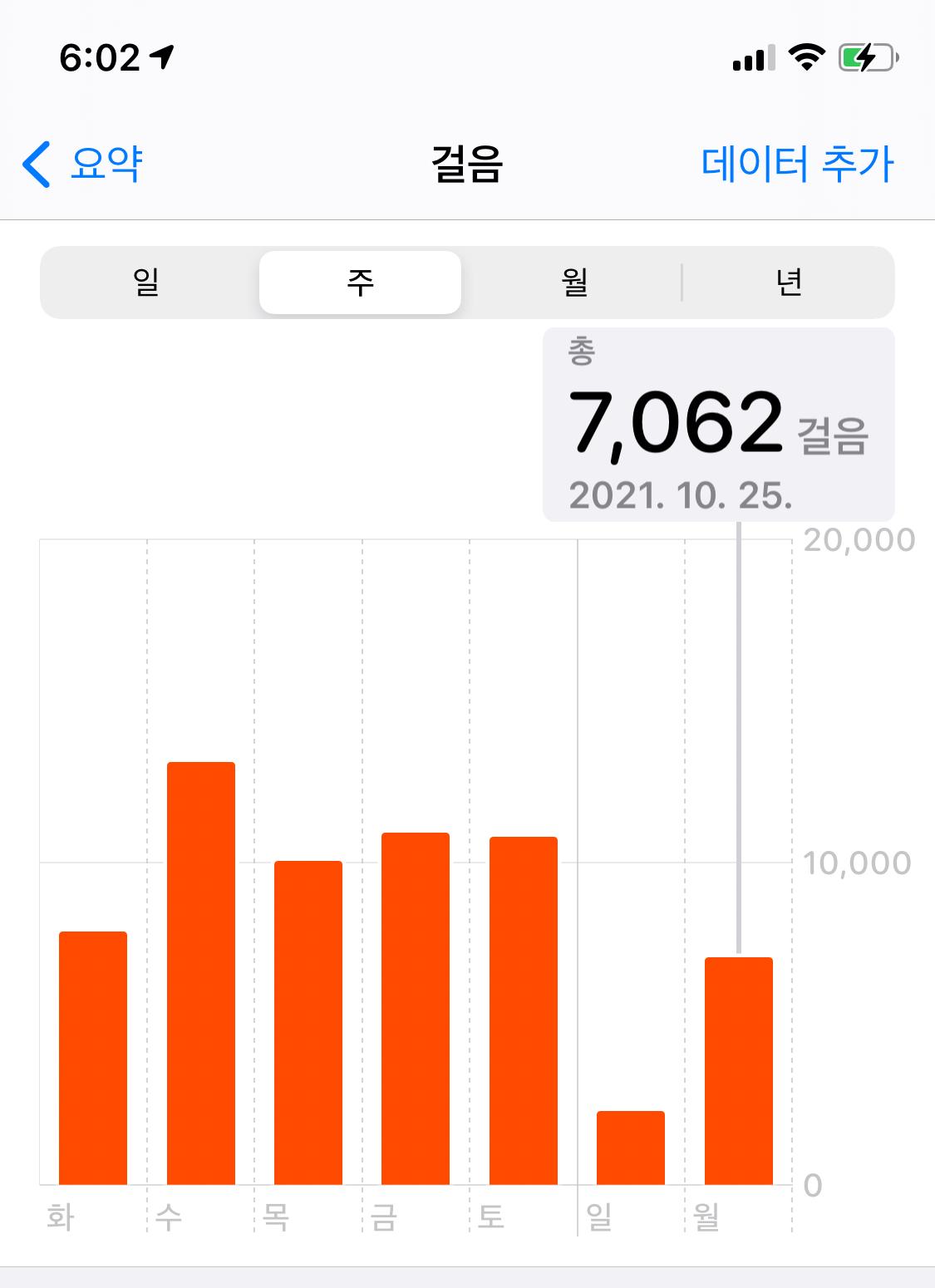Go back to 요약 summary

coord(83,164)
